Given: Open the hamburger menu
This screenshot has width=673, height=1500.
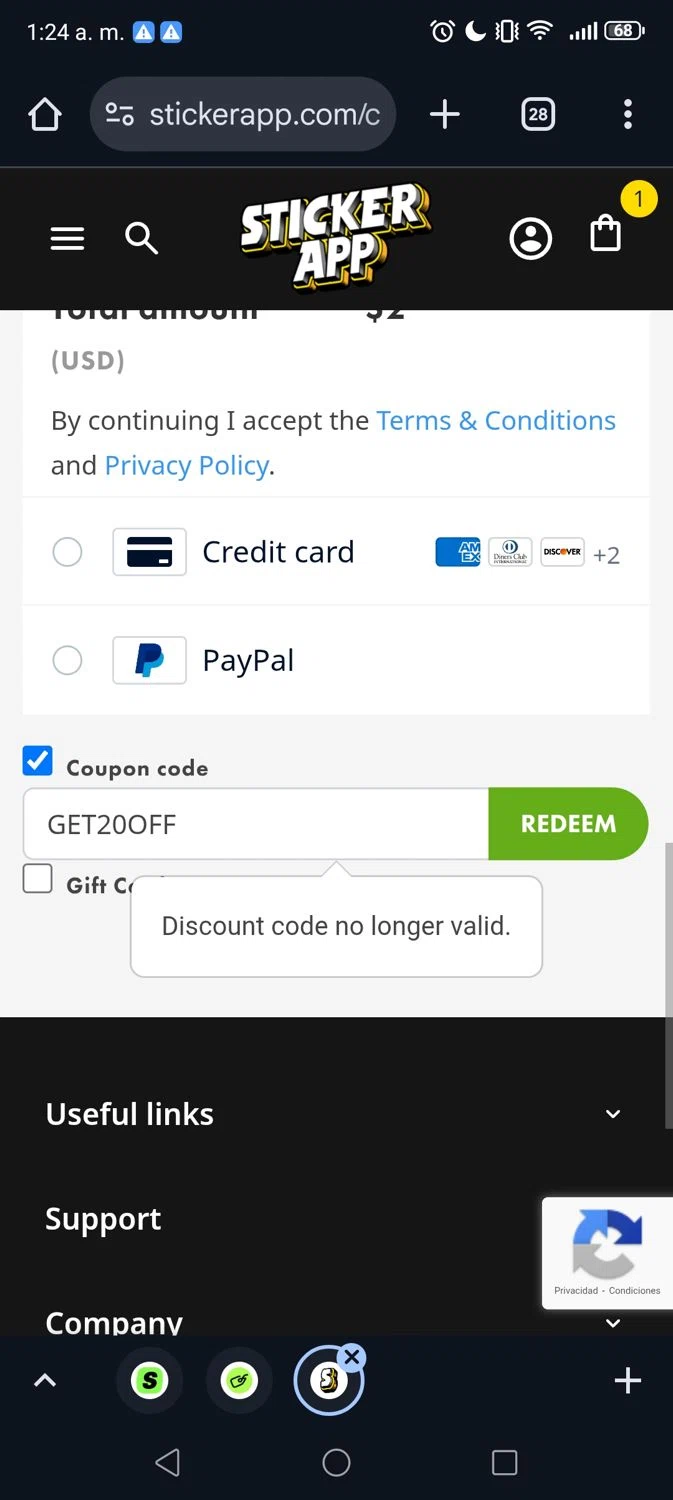Looking at the screenshot, I should (x=67, y=239).
